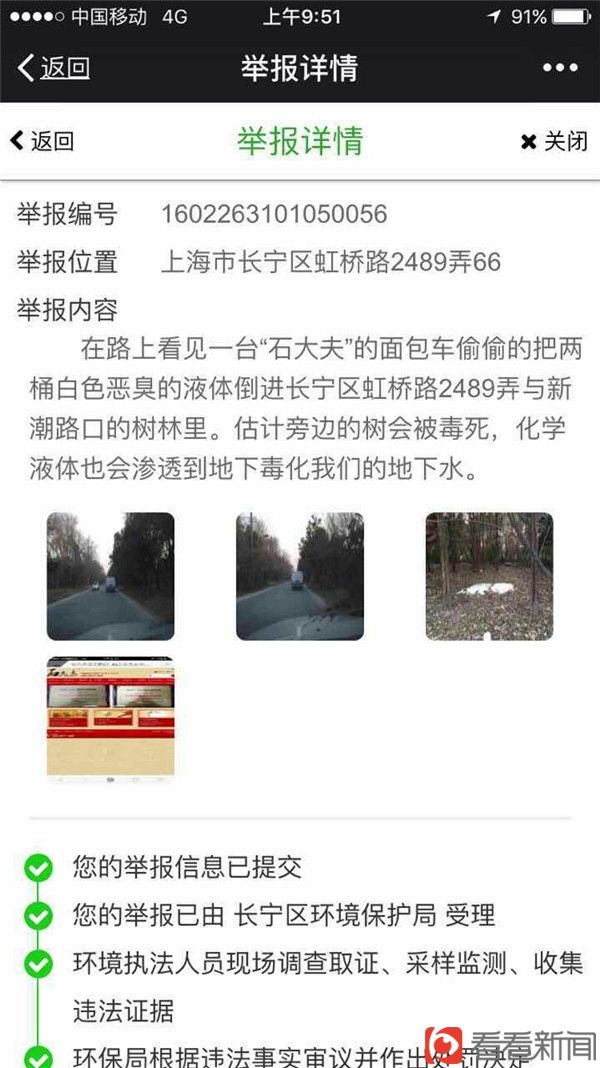Close the page with 关闭
The width and height of the screenshot is (600, 1068).
click(554, 141)
